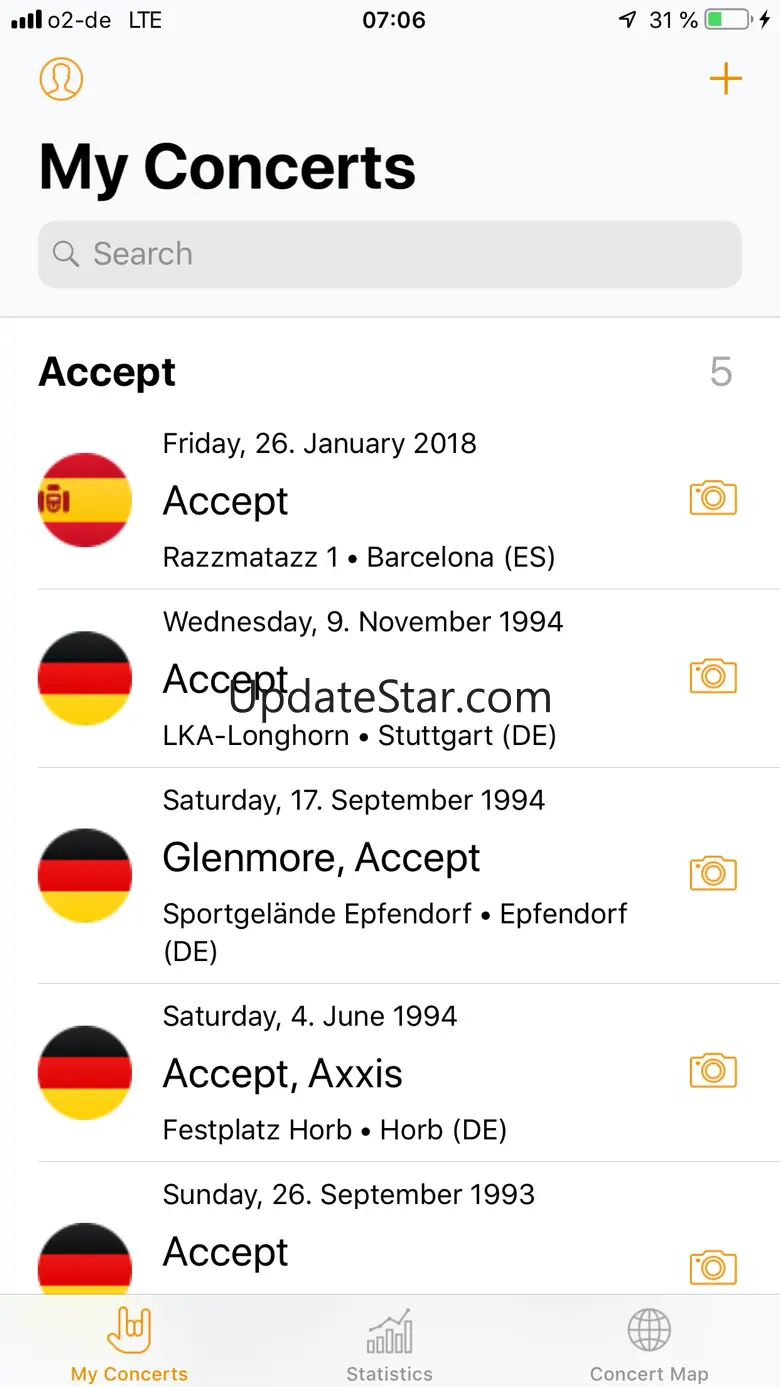Image resolution: width=780 pixels, height=1387 pixels.
Task: Open camera icon for Glenmore, Accept concert
Action: (x=713, y=874)
